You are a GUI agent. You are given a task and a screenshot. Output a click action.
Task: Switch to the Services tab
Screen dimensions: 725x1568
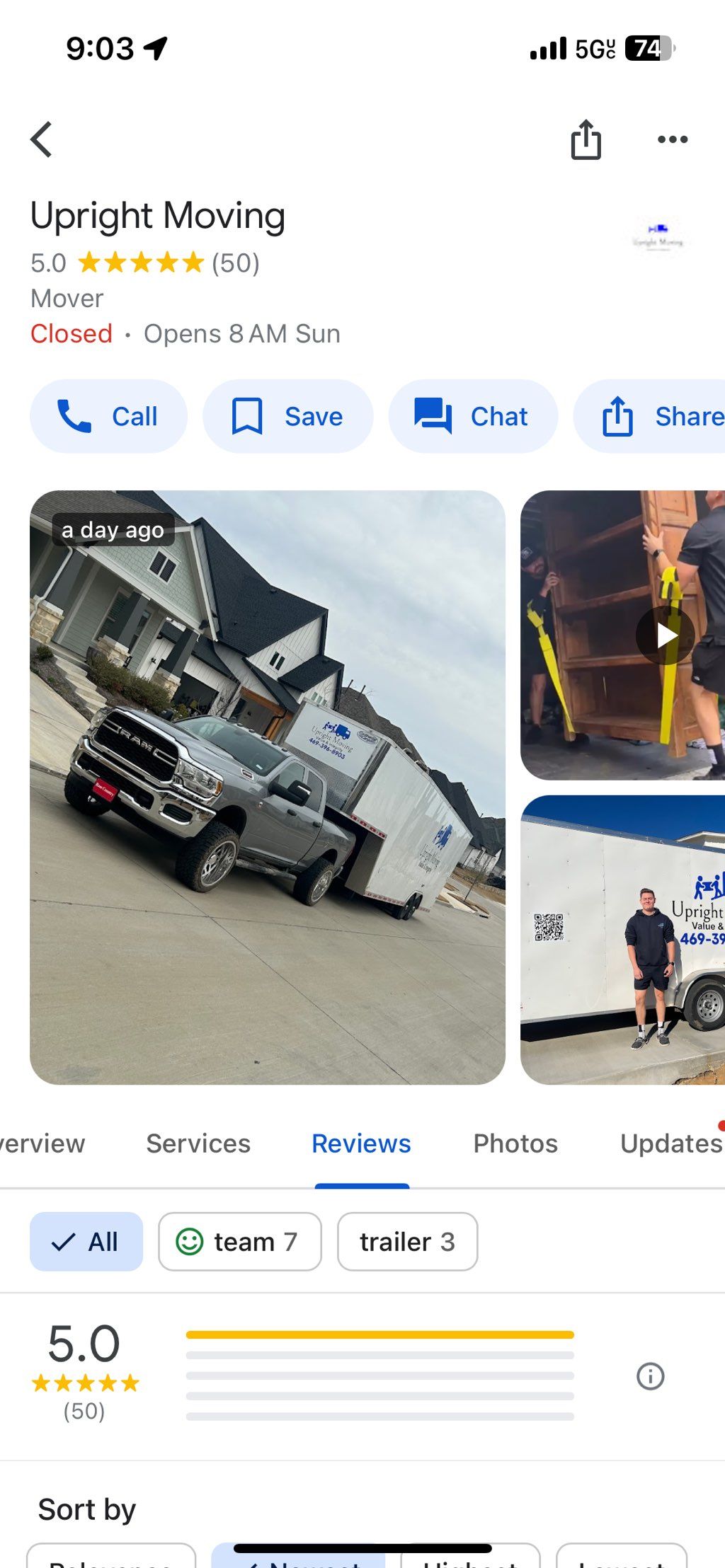198,1143
